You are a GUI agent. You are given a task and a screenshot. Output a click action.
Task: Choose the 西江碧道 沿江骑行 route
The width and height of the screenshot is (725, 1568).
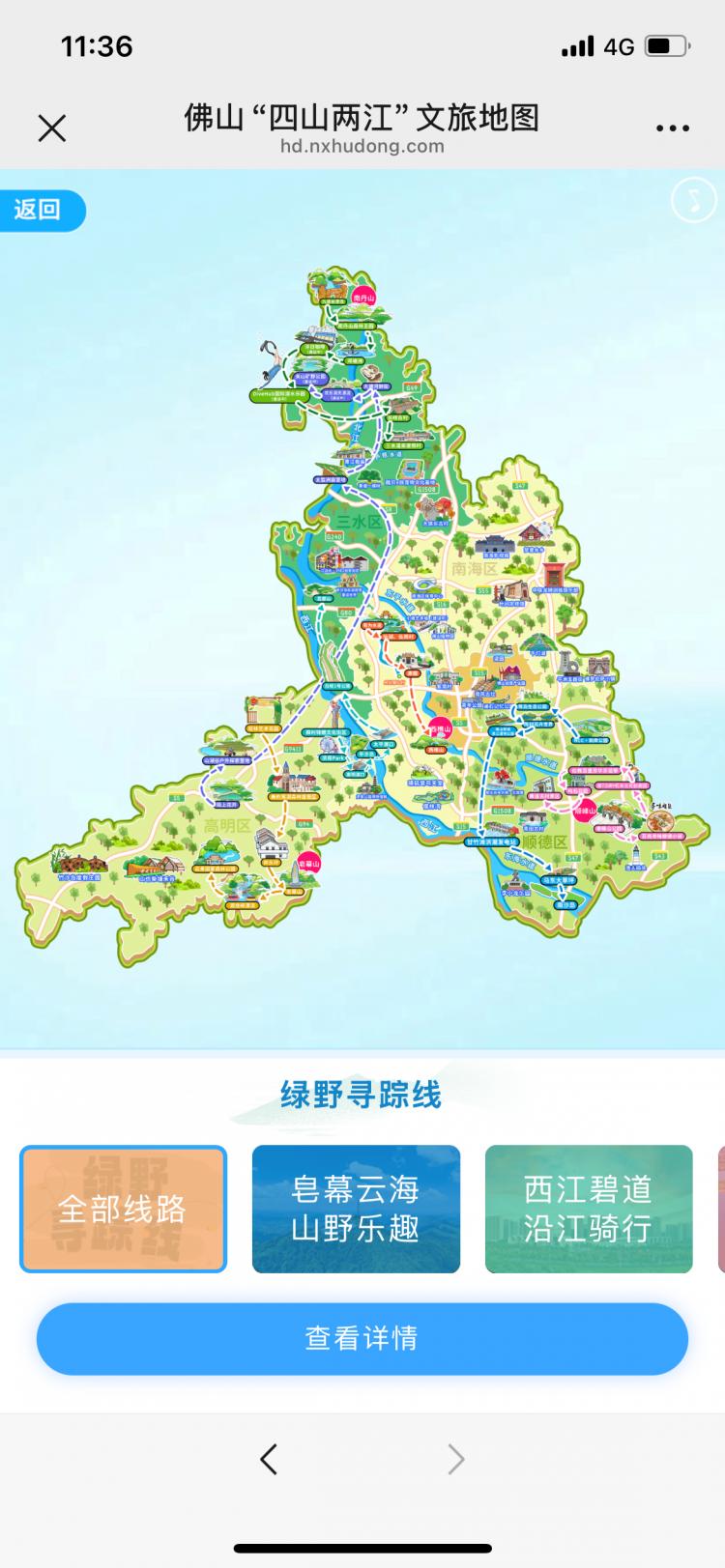click(x=589, y=1209)
